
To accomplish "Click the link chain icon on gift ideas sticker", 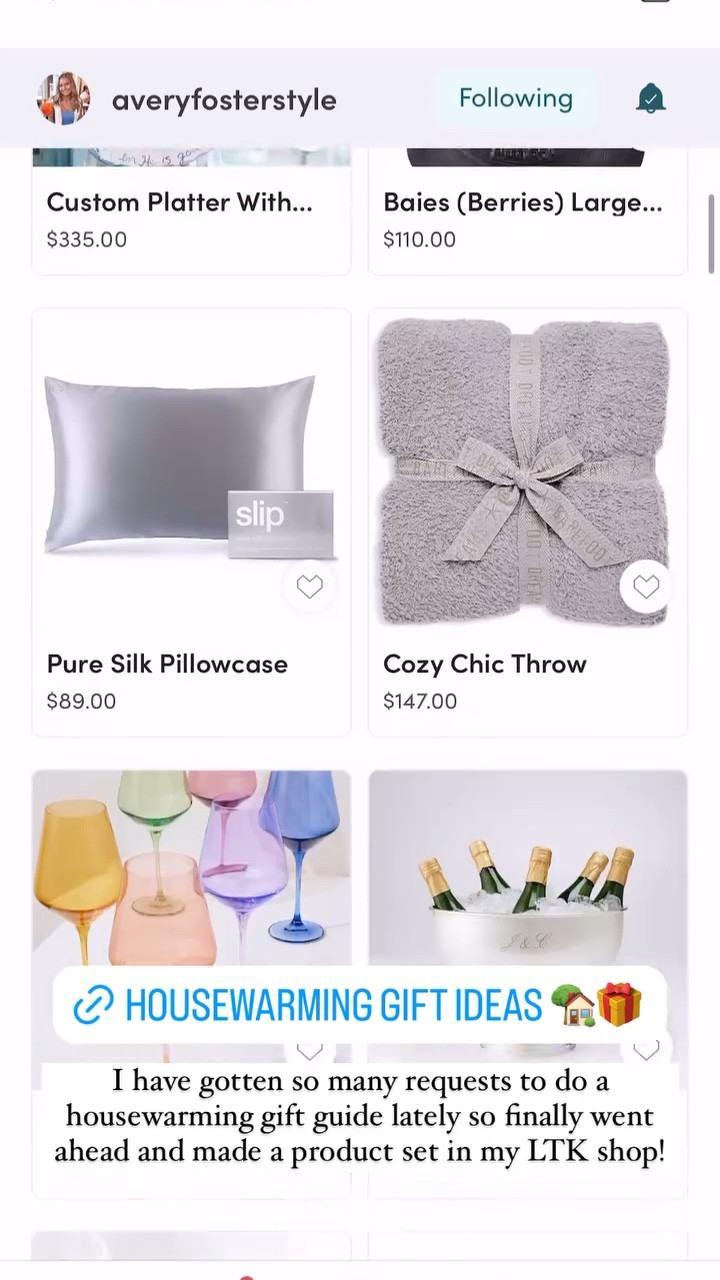I will pos(93,1005).
